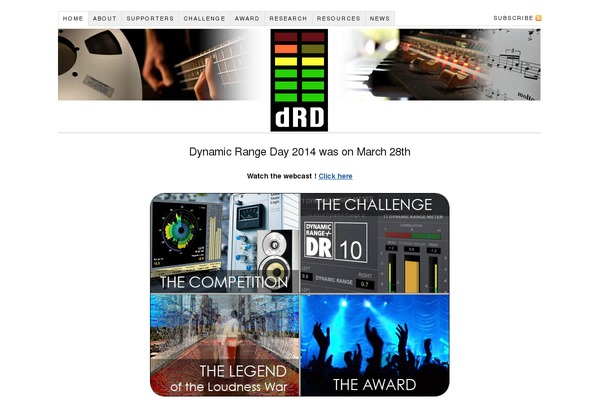Viewport: 600px width, 400px height.
Task: Go to the News tab
Action: [x=379, y=18]
